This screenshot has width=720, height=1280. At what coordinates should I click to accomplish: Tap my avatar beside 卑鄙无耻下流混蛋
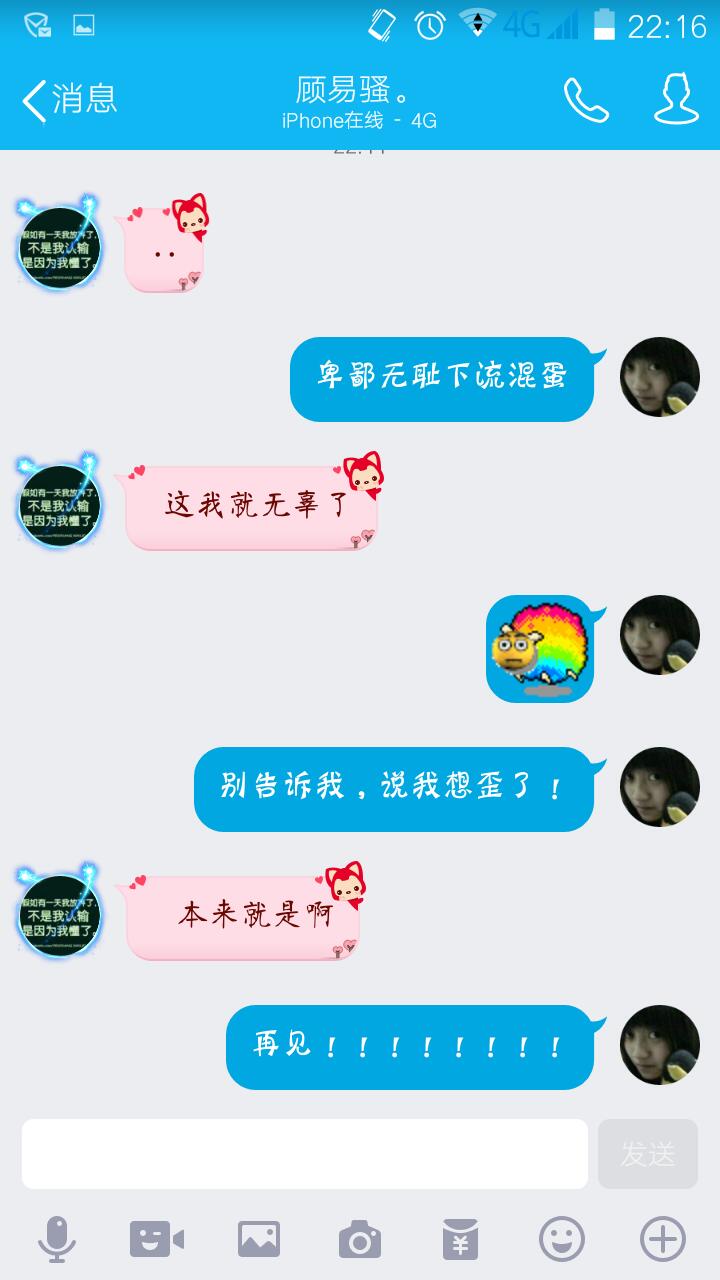point(660,377)
